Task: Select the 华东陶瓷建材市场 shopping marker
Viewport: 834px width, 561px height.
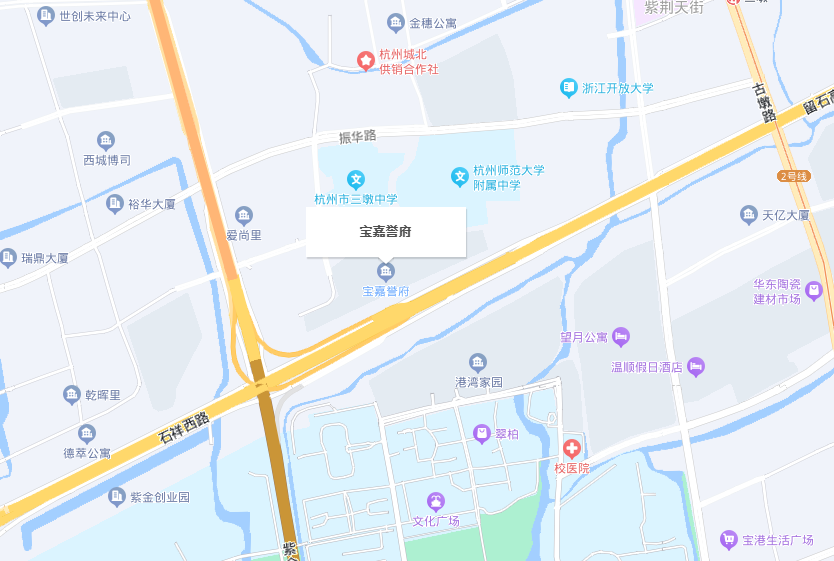Action: coord(813,291)
